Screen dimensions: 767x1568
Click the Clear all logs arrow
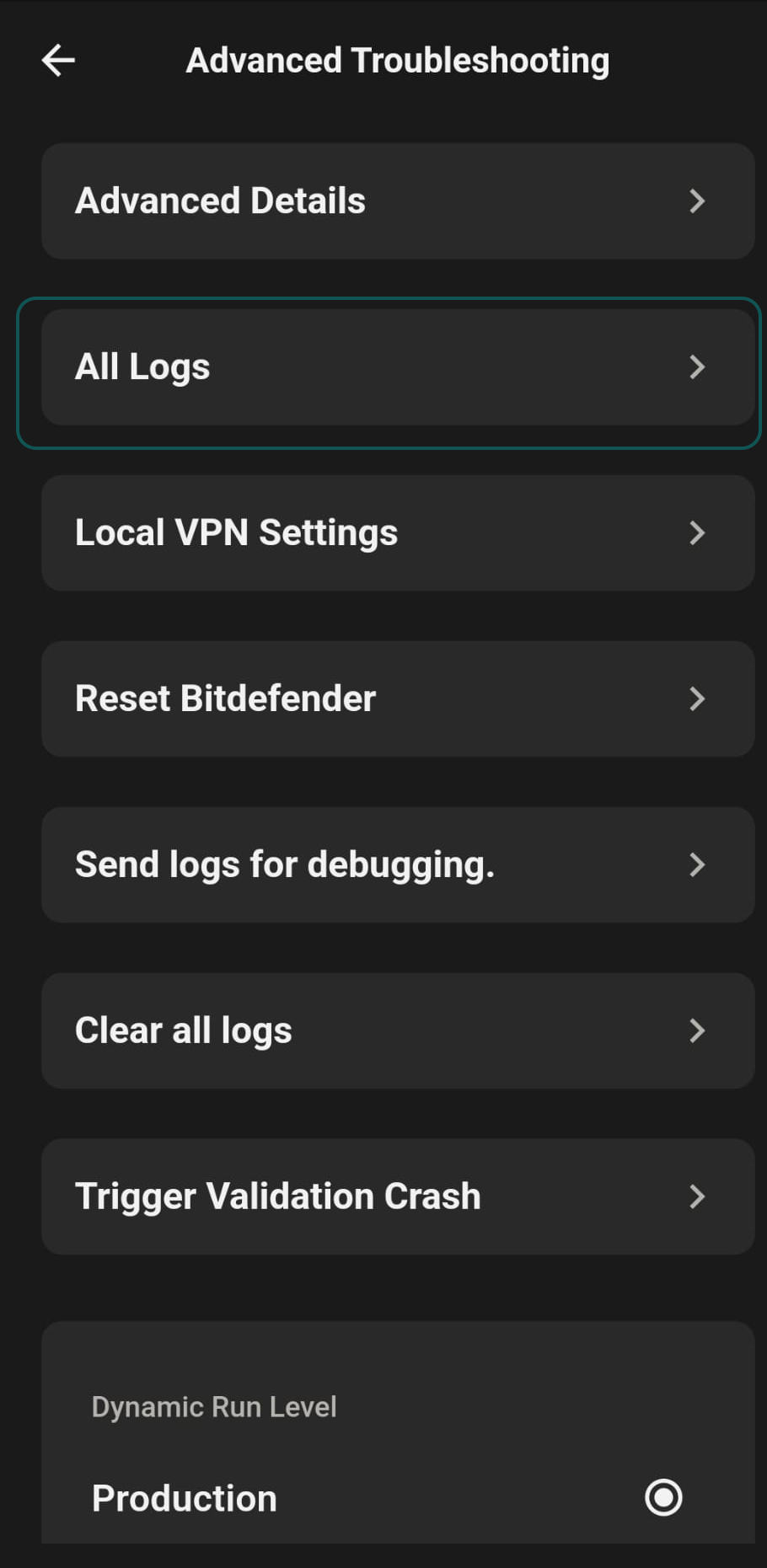click(x=698, y=1030)
